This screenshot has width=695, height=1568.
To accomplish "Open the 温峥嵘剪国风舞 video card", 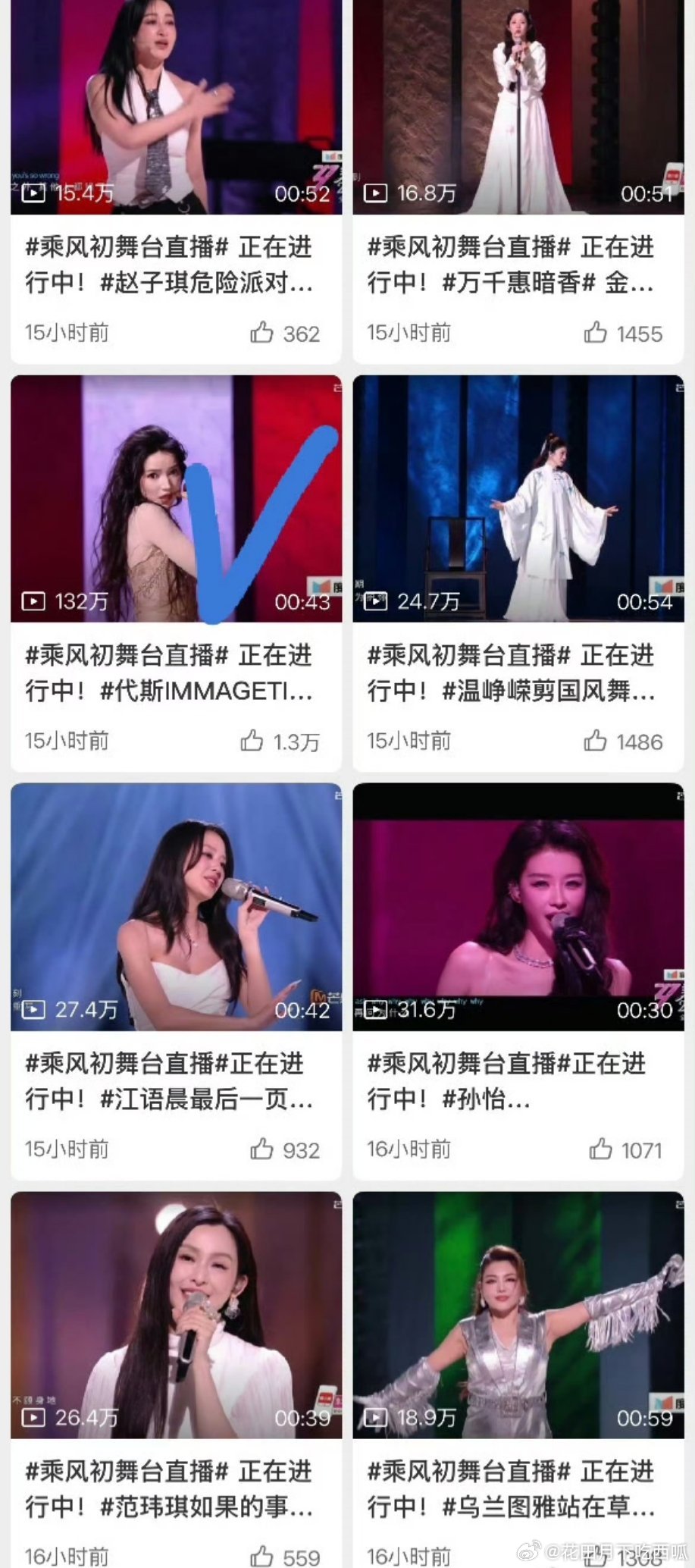I will [x=518, y=673].
